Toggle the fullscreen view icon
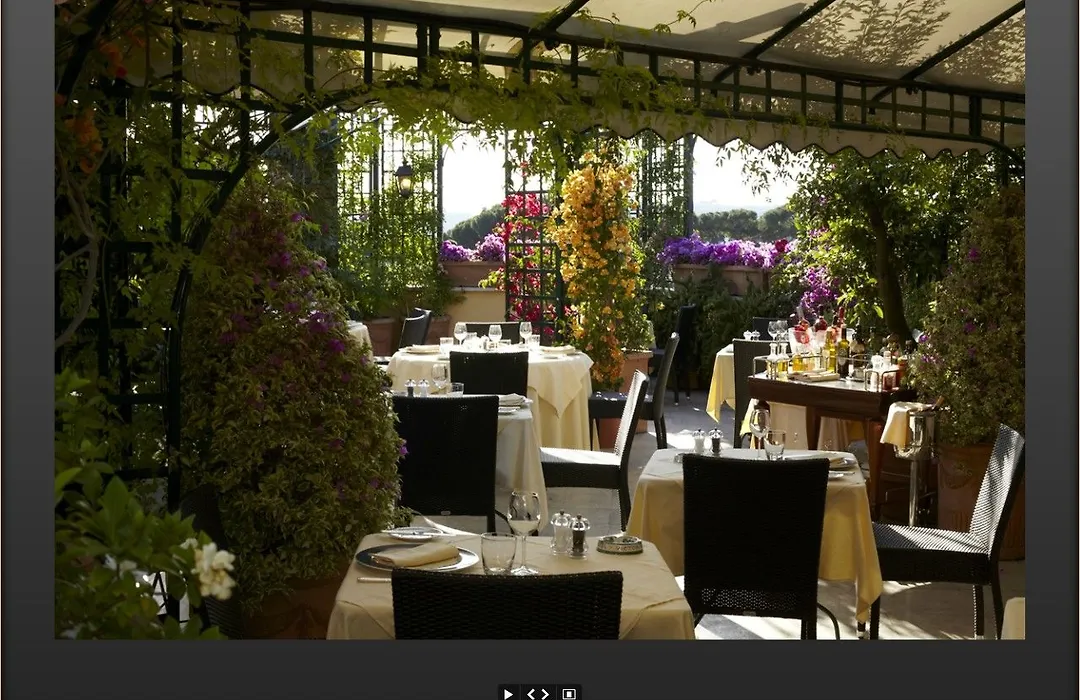This screenshot has width=1080, height=700. click(569, 694)
